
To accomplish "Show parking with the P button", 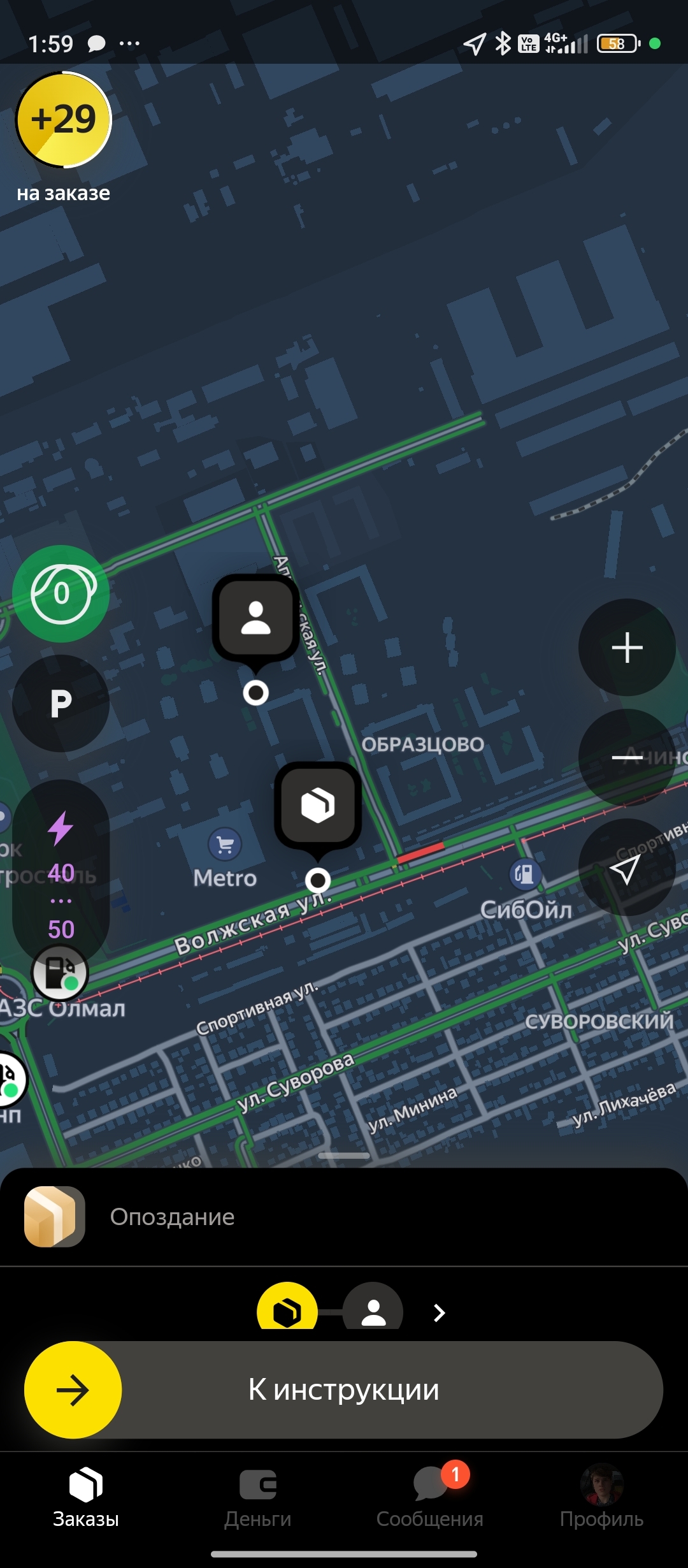I will pyautogui.click(x=61, y=703).
